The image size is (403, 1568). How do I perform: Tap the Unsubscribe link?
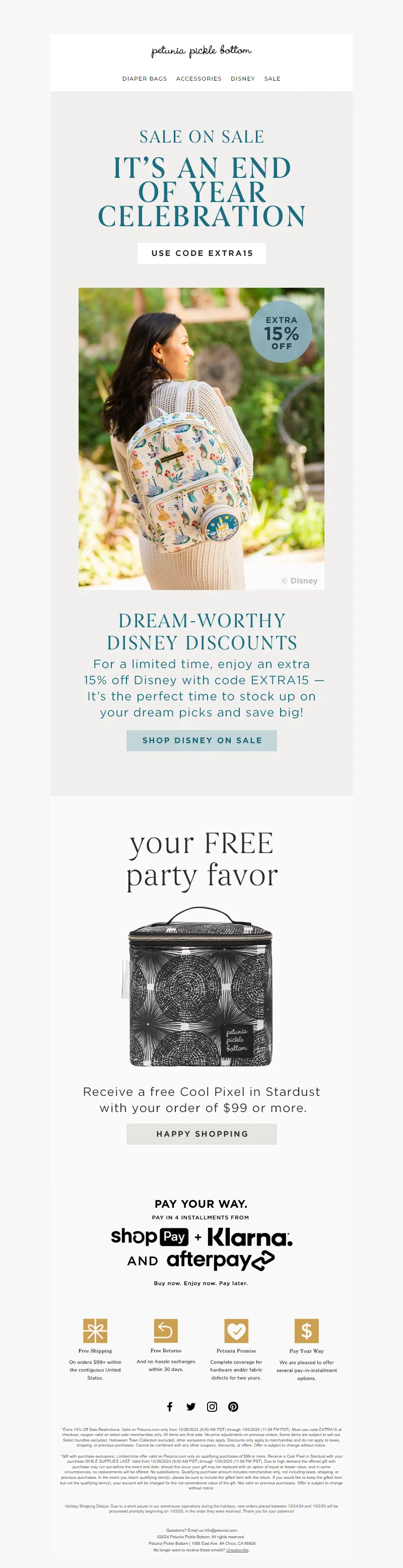click(237, 1550)
